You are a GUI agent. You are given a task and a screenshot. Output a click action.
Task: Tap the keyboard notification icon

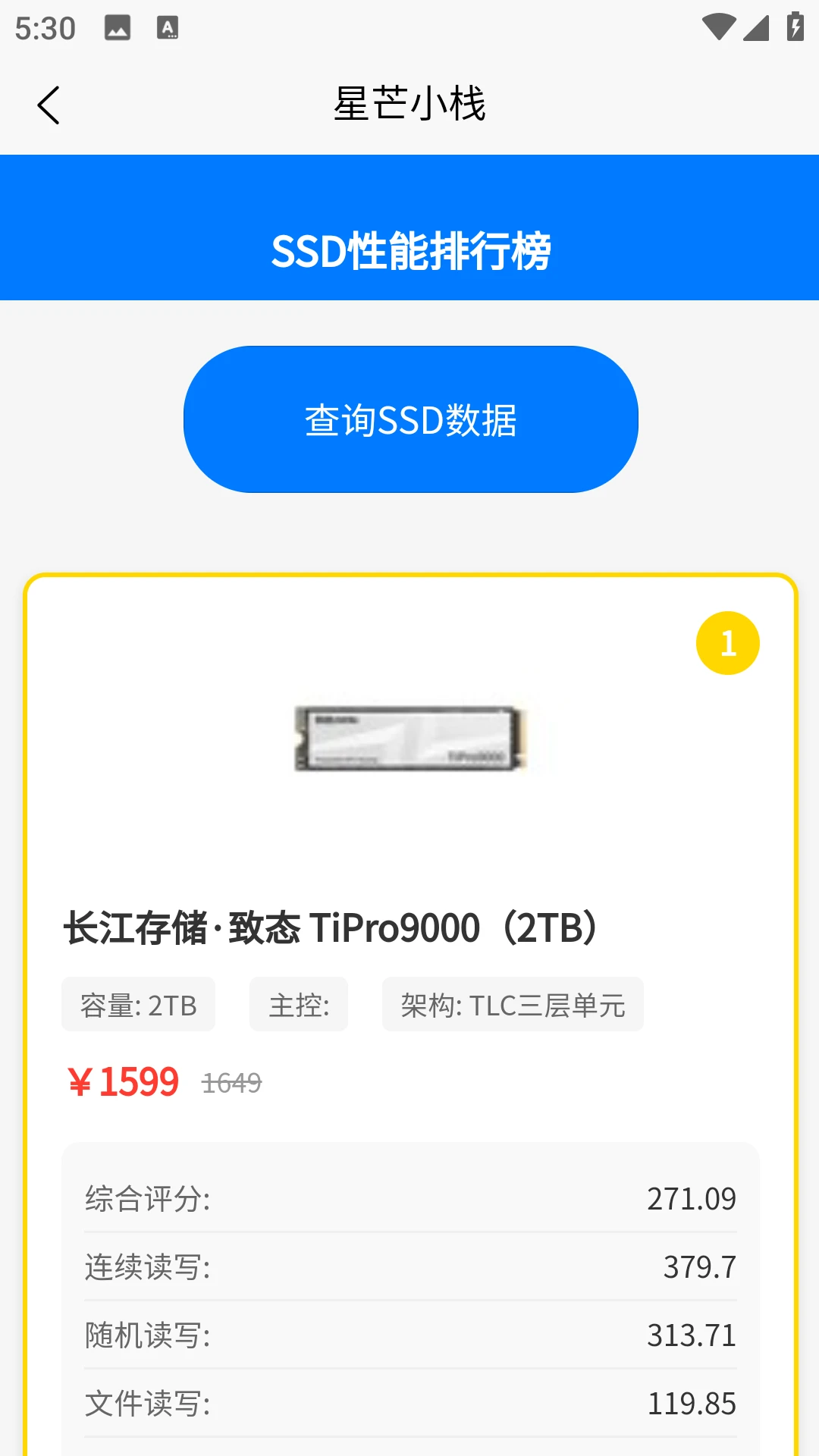[x=168, y=28]
